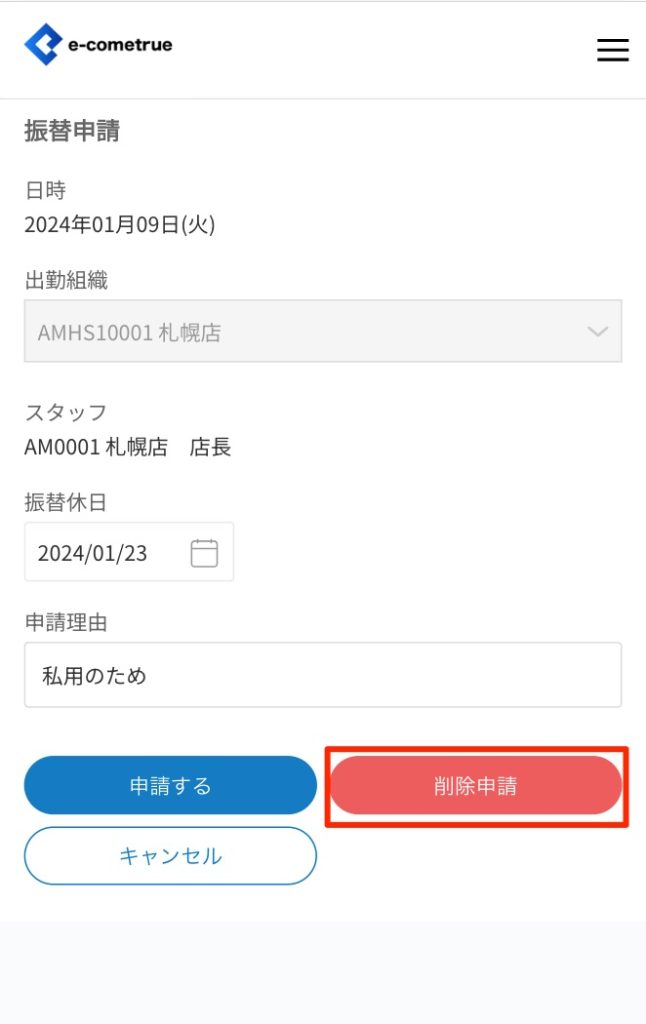646x1024 pixels.
Task: Edit the 申請理由 text field
Action: (x=323, y=675)
